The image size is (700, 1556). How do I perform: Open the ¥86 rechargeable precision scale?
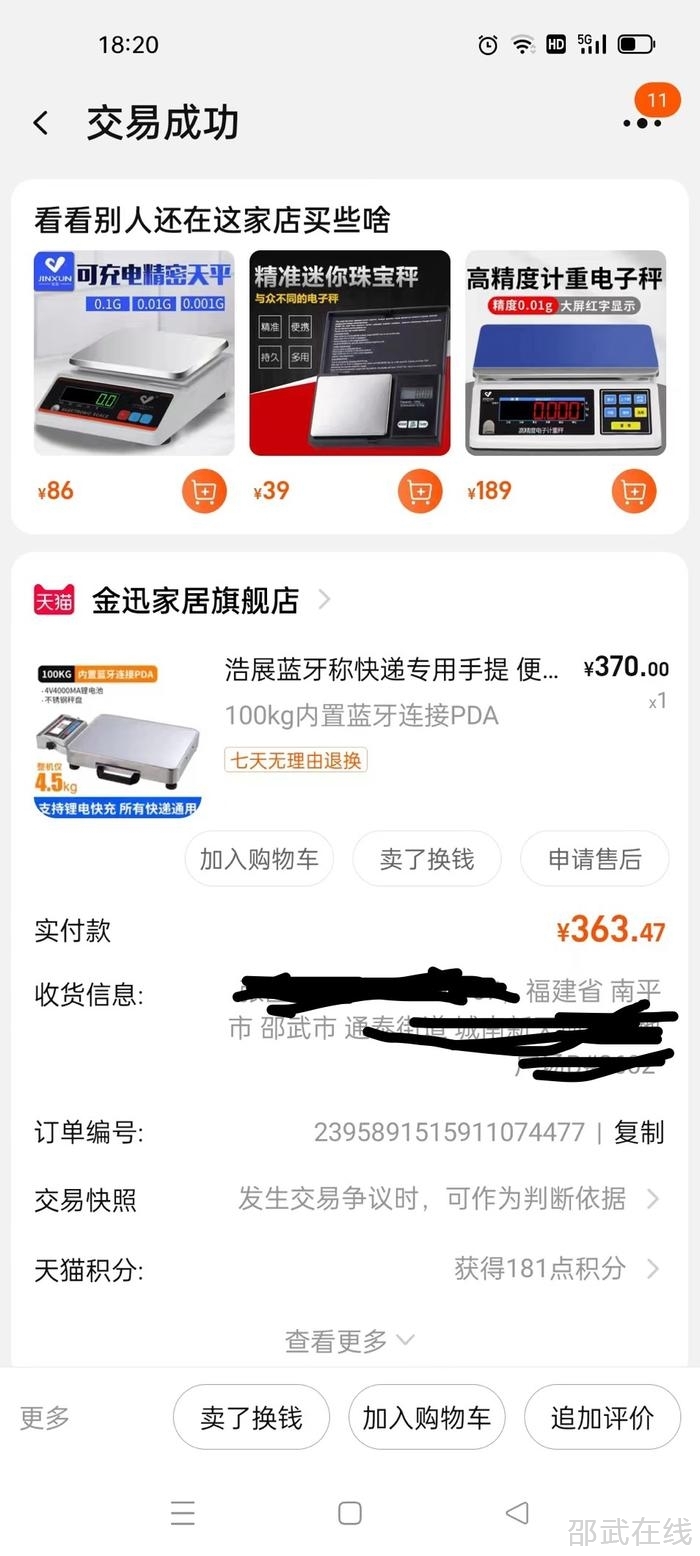pyautogui.click(x=134, y=353)
